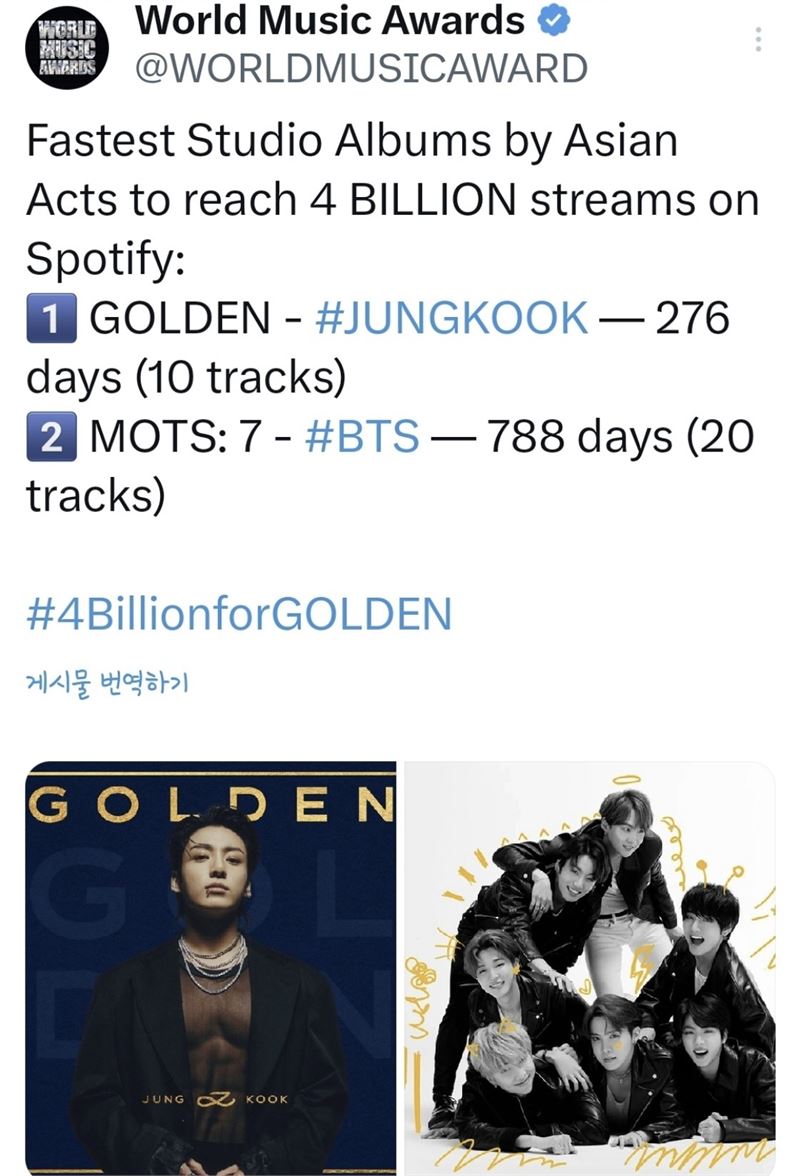The image size is (800, 1176).
Task: Open the #BTS hashtag
Action: point(365,436)
